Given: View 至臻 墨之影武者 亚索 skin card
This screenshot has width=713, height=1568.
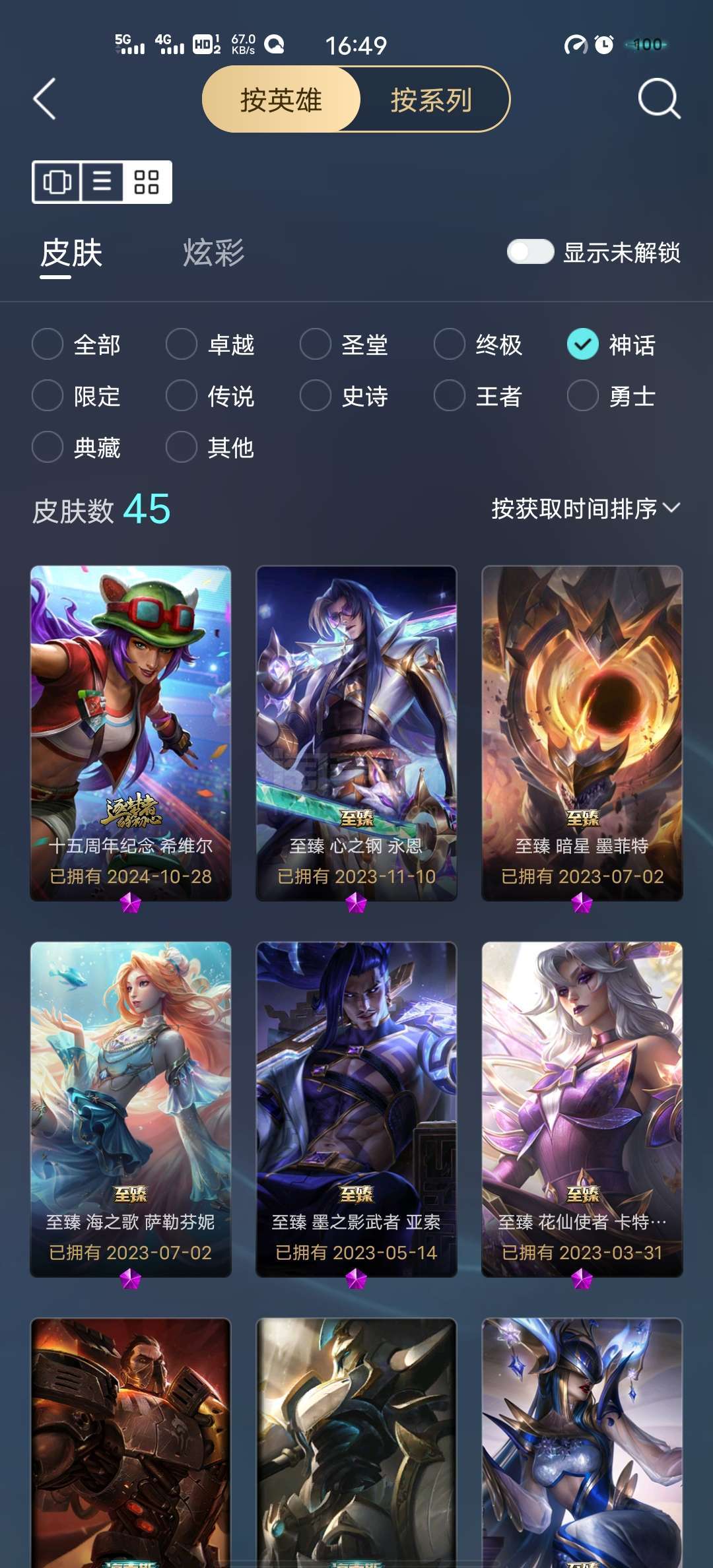Looking at the screenshot, I should coord(356,1109).
